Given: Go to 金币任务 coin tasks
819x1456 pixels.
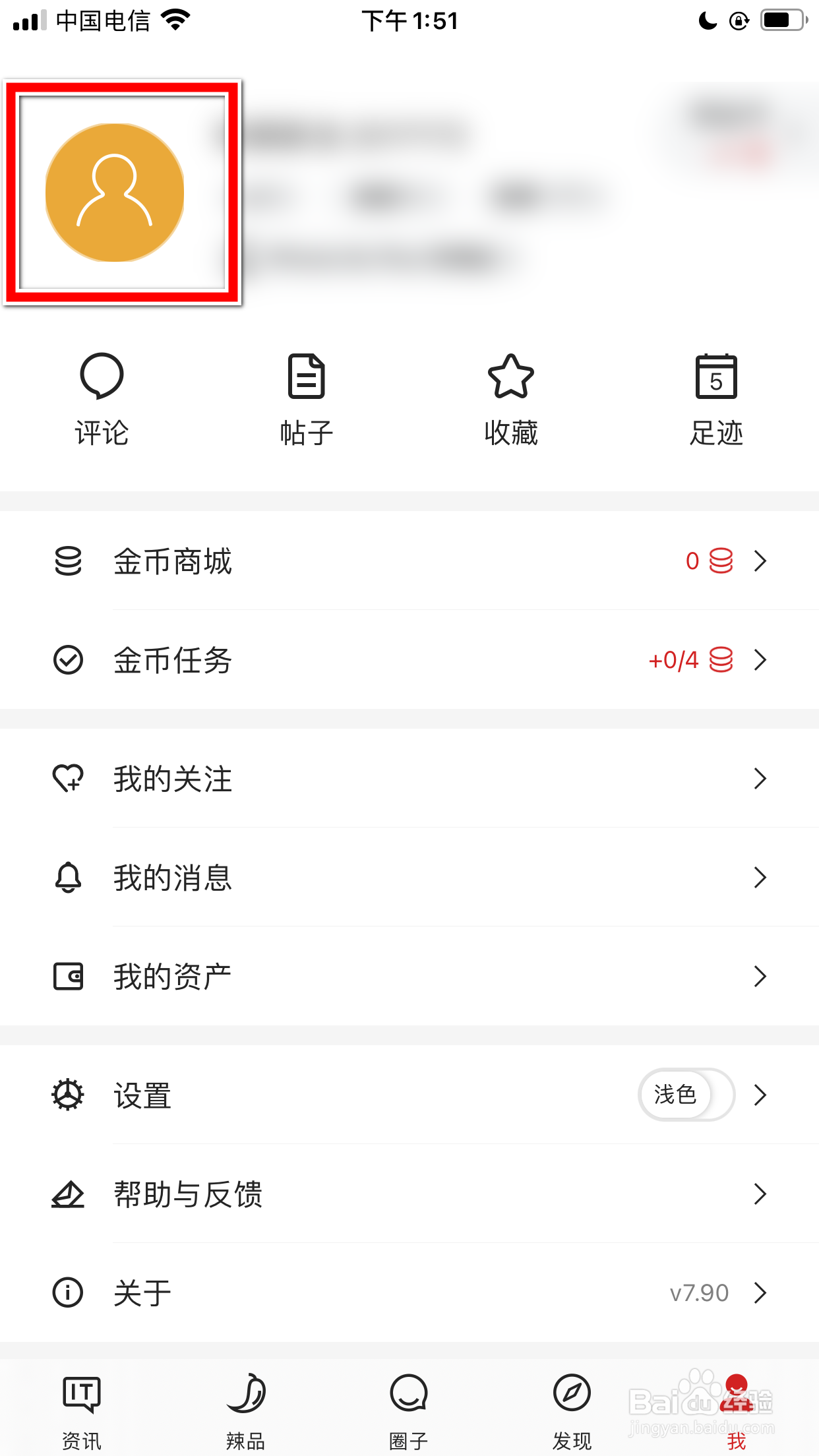Looking at the screenshot, I should click(409, 660).
